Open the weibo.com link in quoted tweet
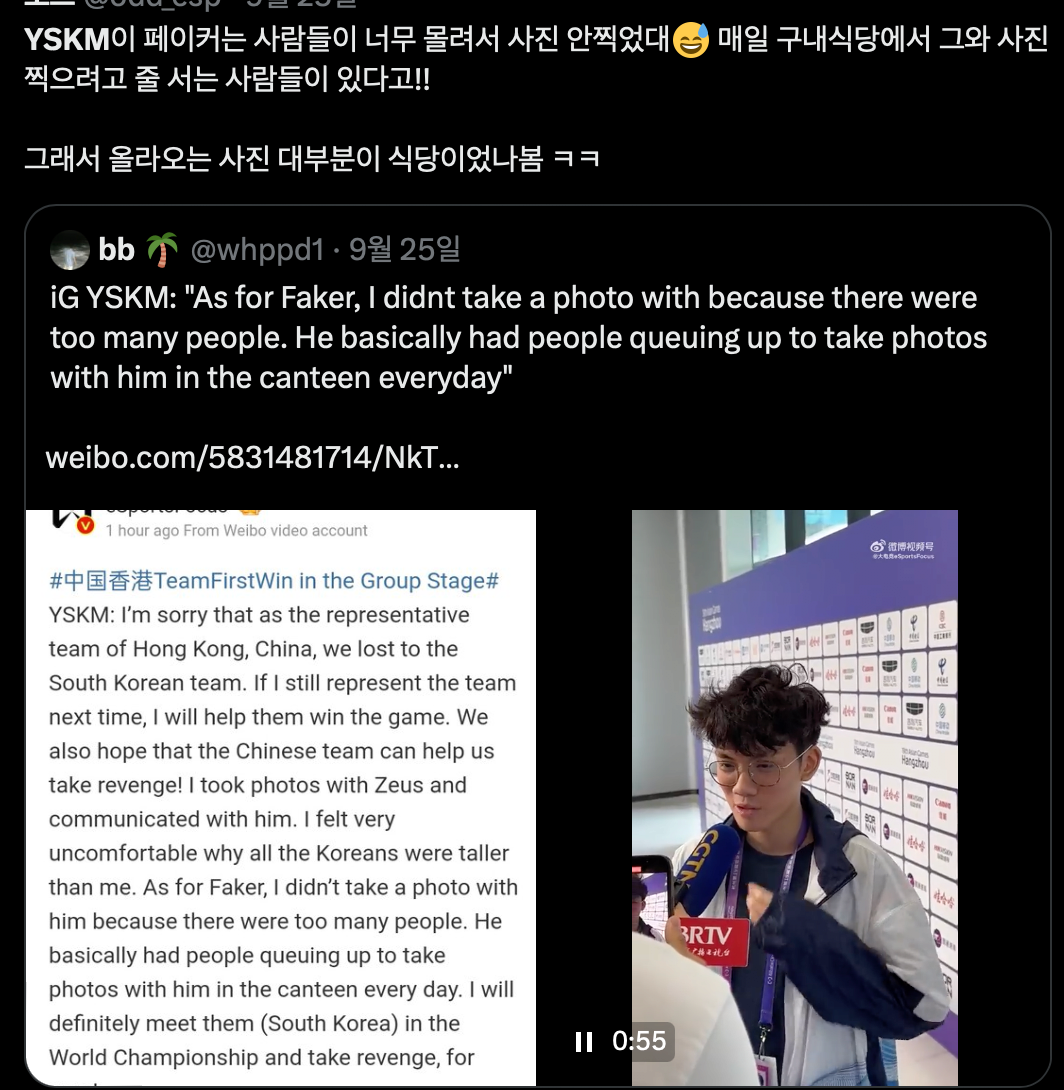 (253, 459)
